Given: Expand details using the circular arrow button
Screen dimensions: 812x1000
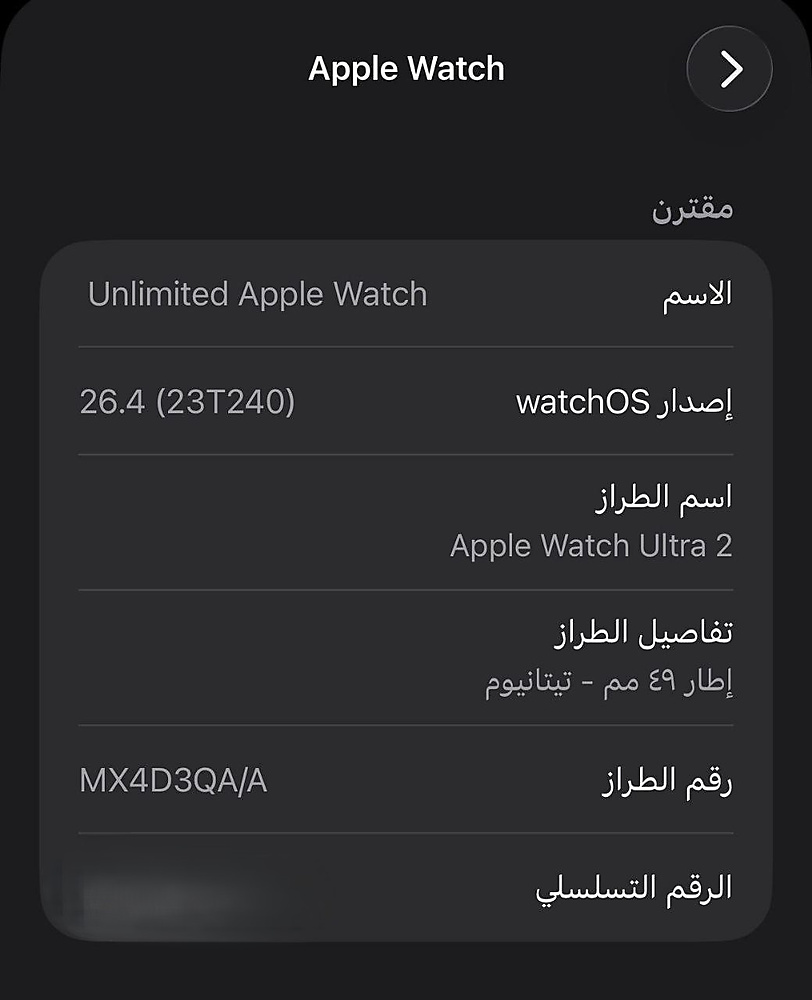Looking at the screenshot, I should [x=727, y=69].
